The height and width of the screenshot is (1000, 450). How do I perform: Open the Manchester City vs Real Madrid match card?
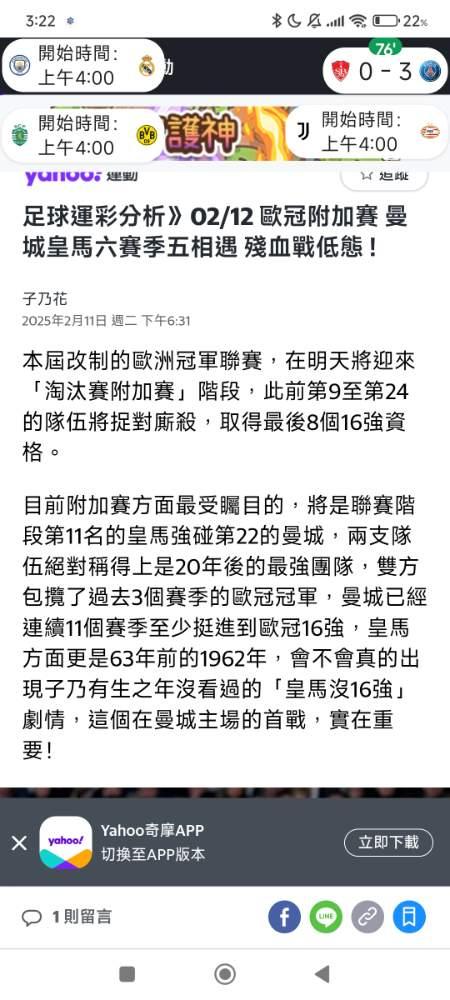pos(83,66)
